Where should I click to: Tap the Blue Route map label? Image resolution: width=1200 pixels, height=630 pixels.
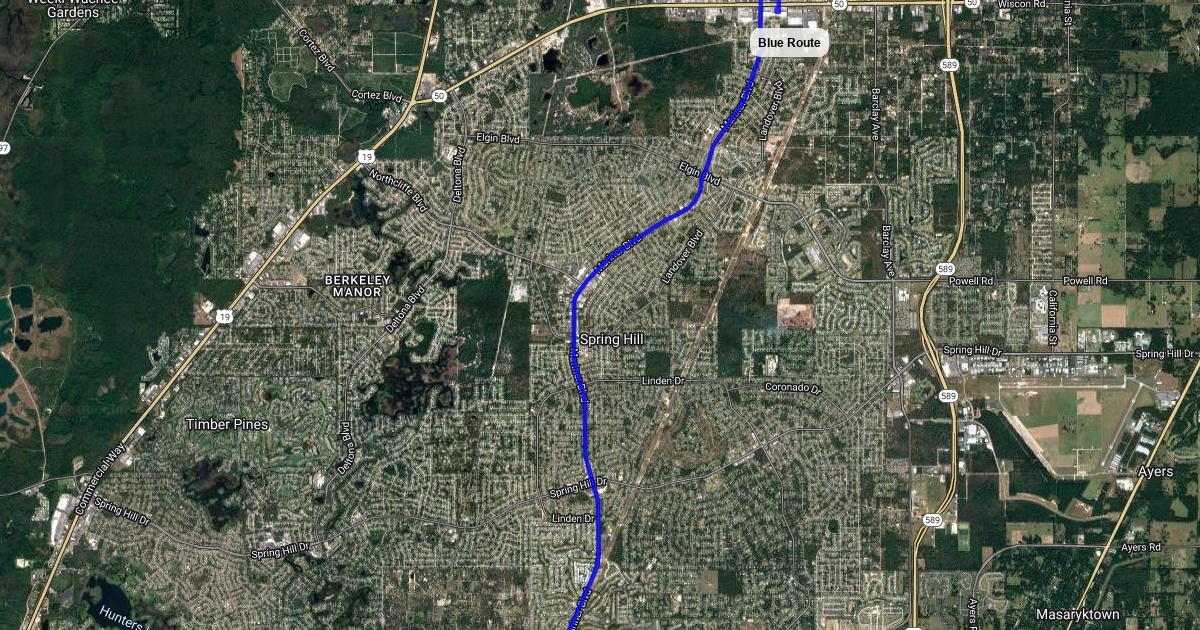tap(789, 43)
